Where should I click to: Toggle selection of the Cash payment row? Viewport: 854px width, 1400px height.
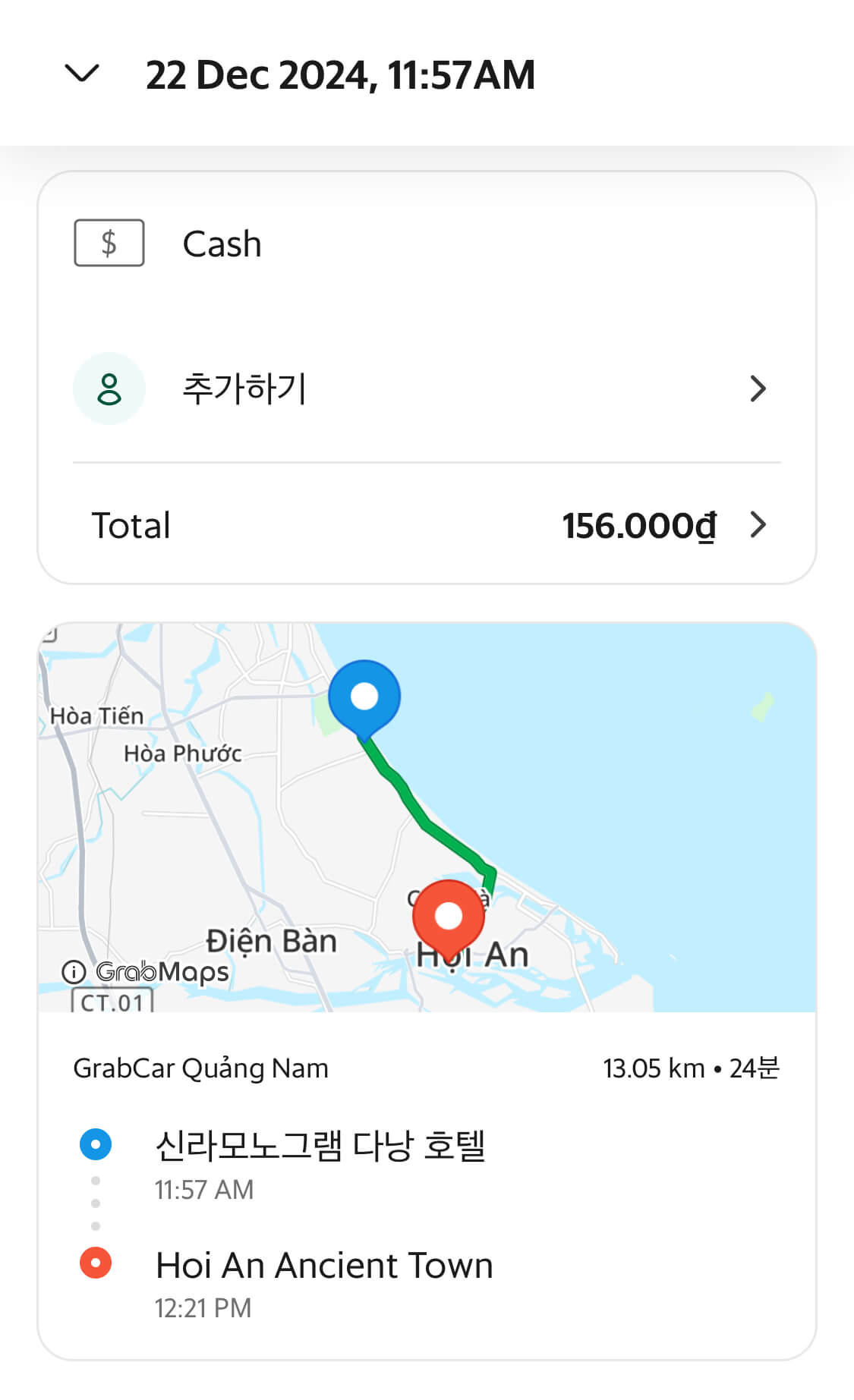425,243
